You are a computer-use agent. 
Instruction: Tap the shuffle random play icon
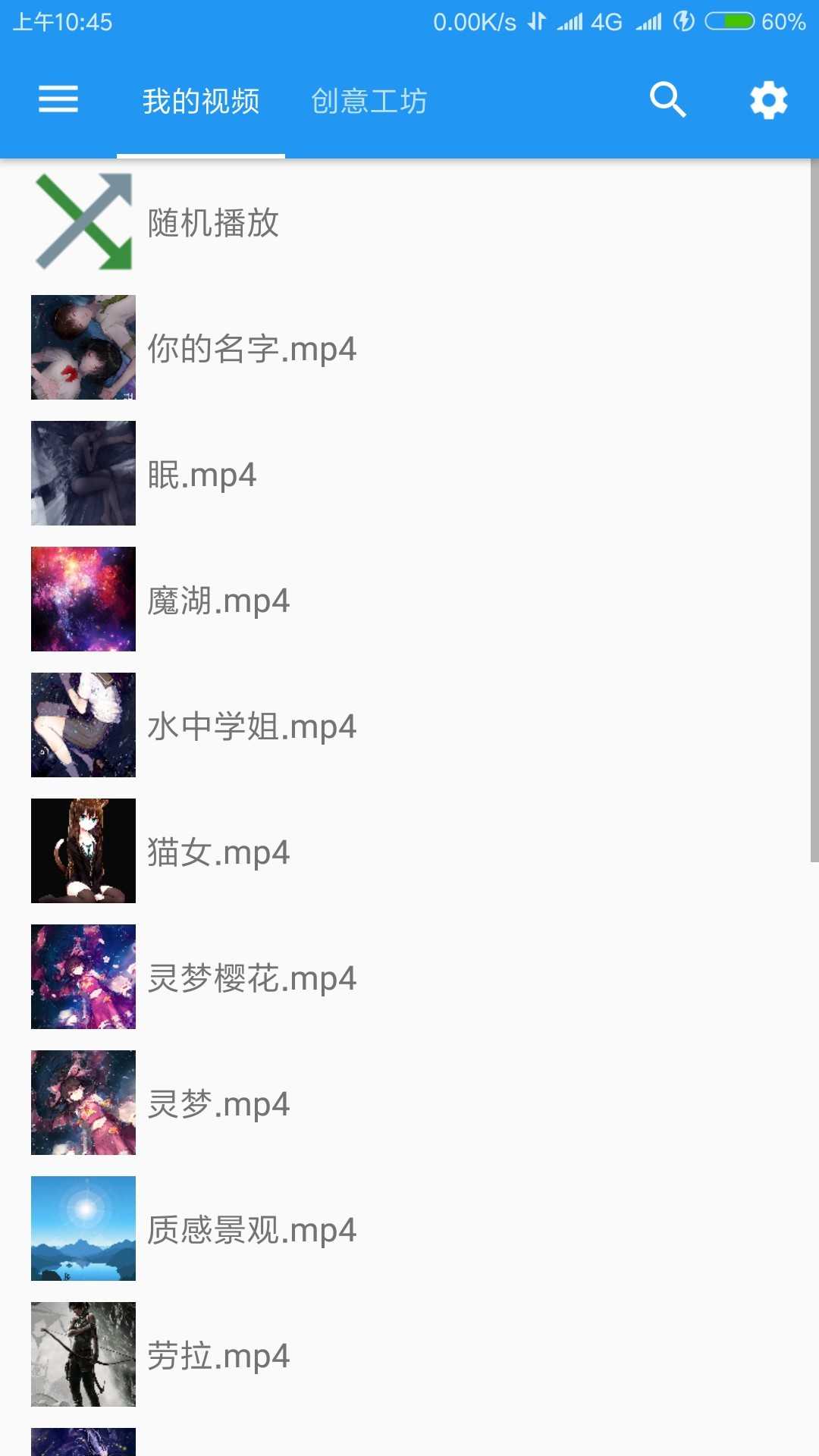pos(83,220)
